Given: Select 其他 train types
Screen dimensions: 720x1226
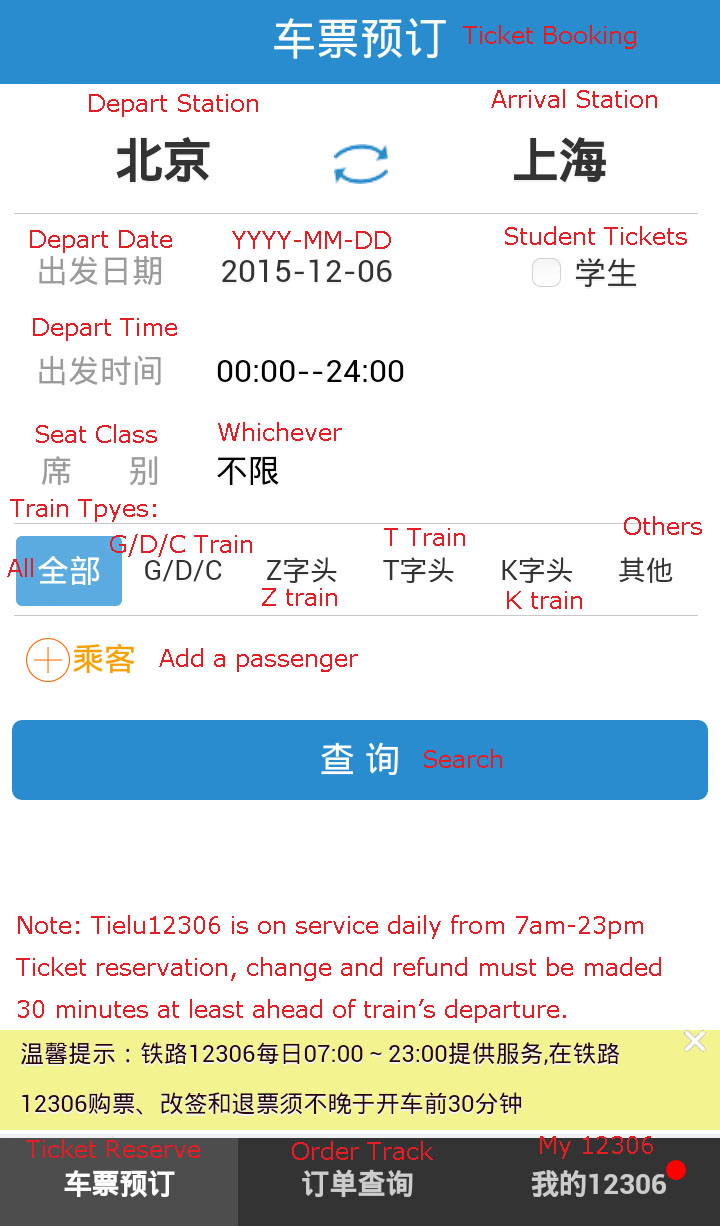Looking at the screenshot, I should coord(646,571).
